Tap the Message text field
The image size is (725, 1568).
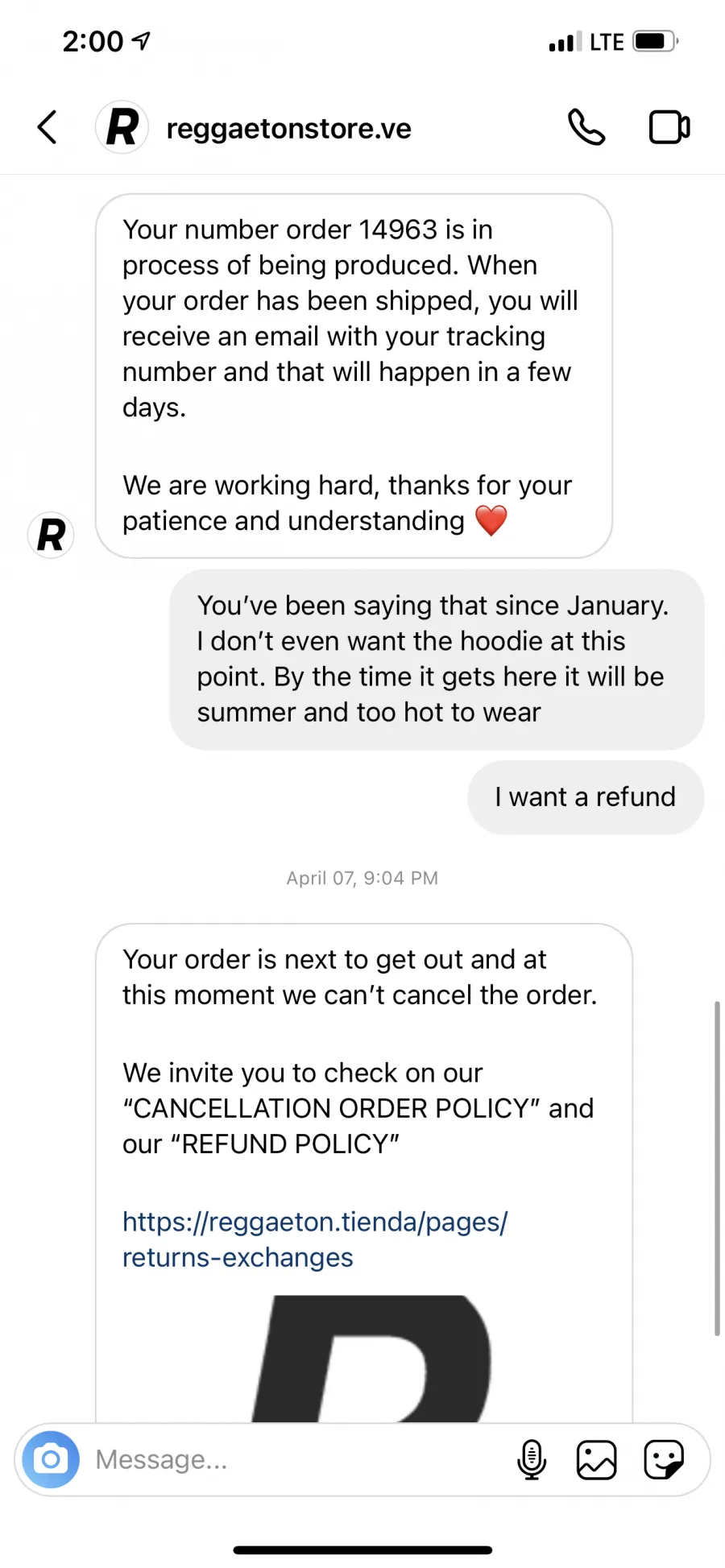tap(298, 1459)
